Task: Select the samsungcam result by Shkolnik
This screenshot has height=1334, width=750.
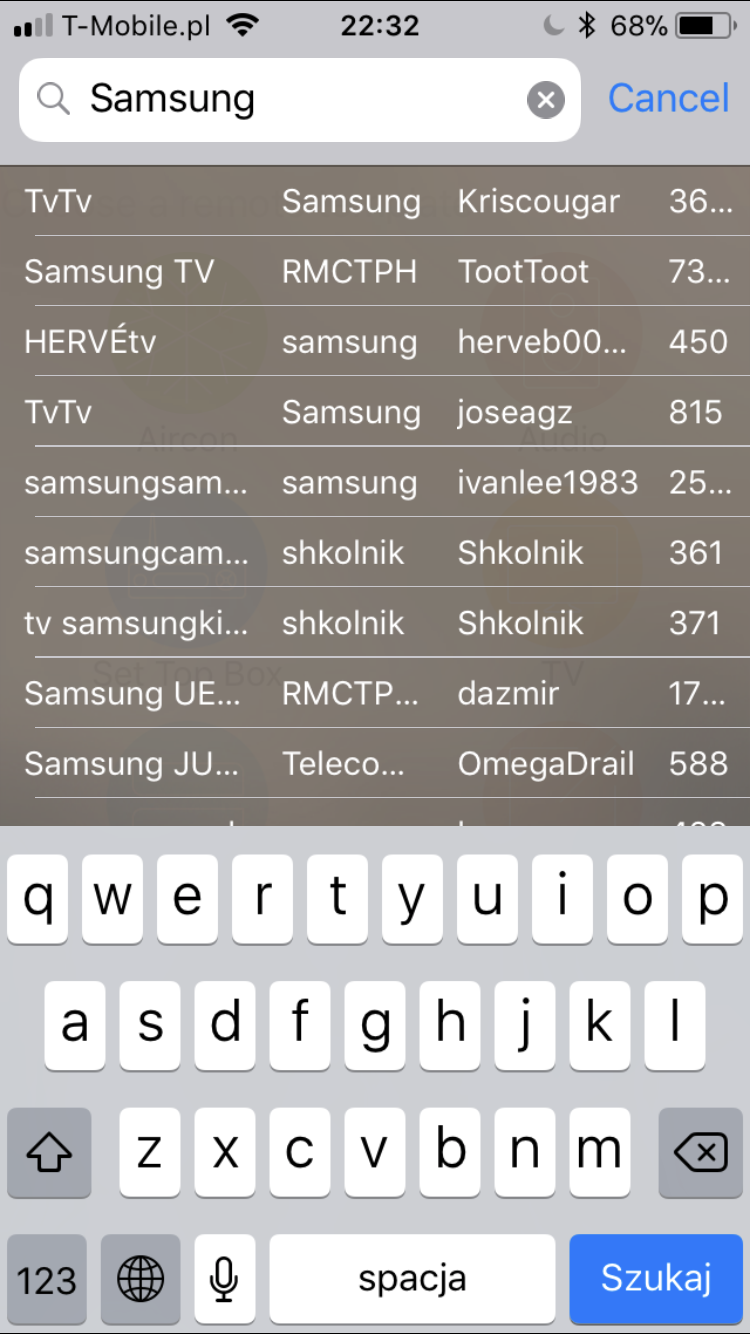Action: pos(375,552)
